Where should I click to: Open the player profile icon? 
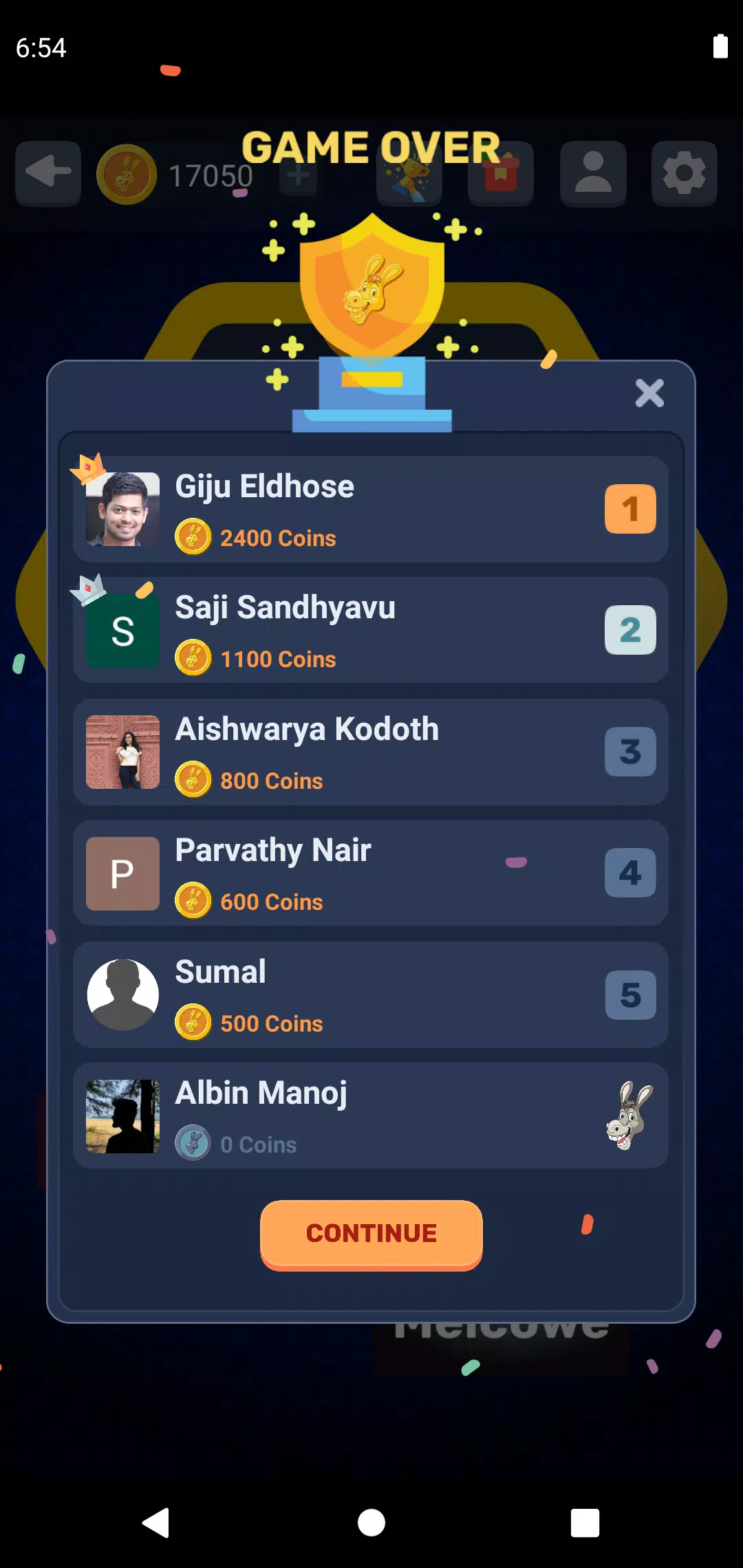(592, 173)
